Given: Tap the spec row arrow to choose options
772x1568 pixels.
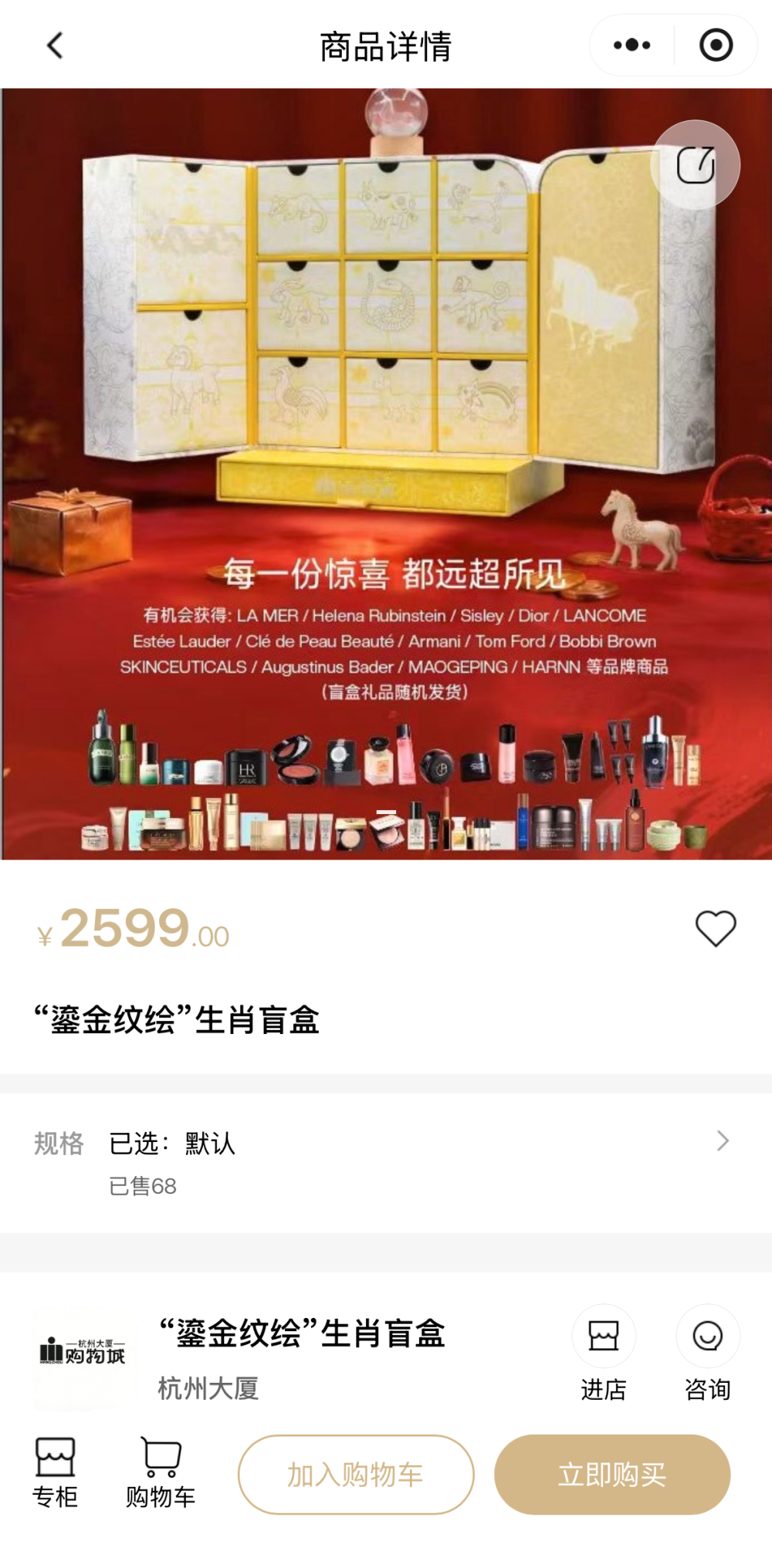Looking at the screenshot, I should (723, 1141).
